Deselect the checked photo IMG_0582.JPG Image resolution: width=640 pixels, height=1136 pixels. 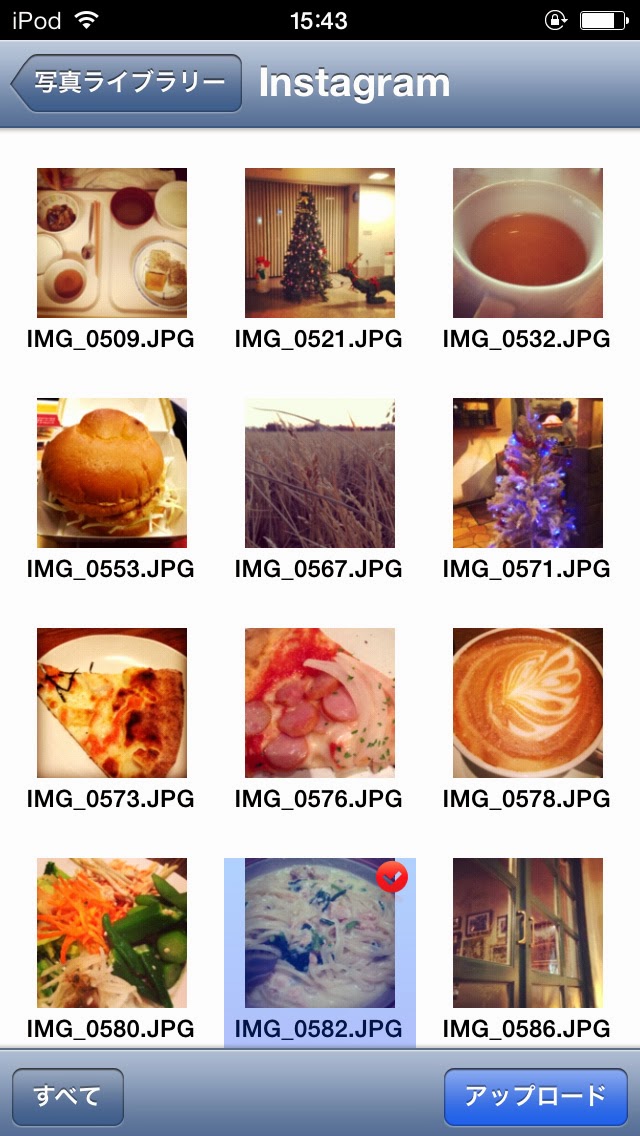pyautogui.click(x=320, y=933)
